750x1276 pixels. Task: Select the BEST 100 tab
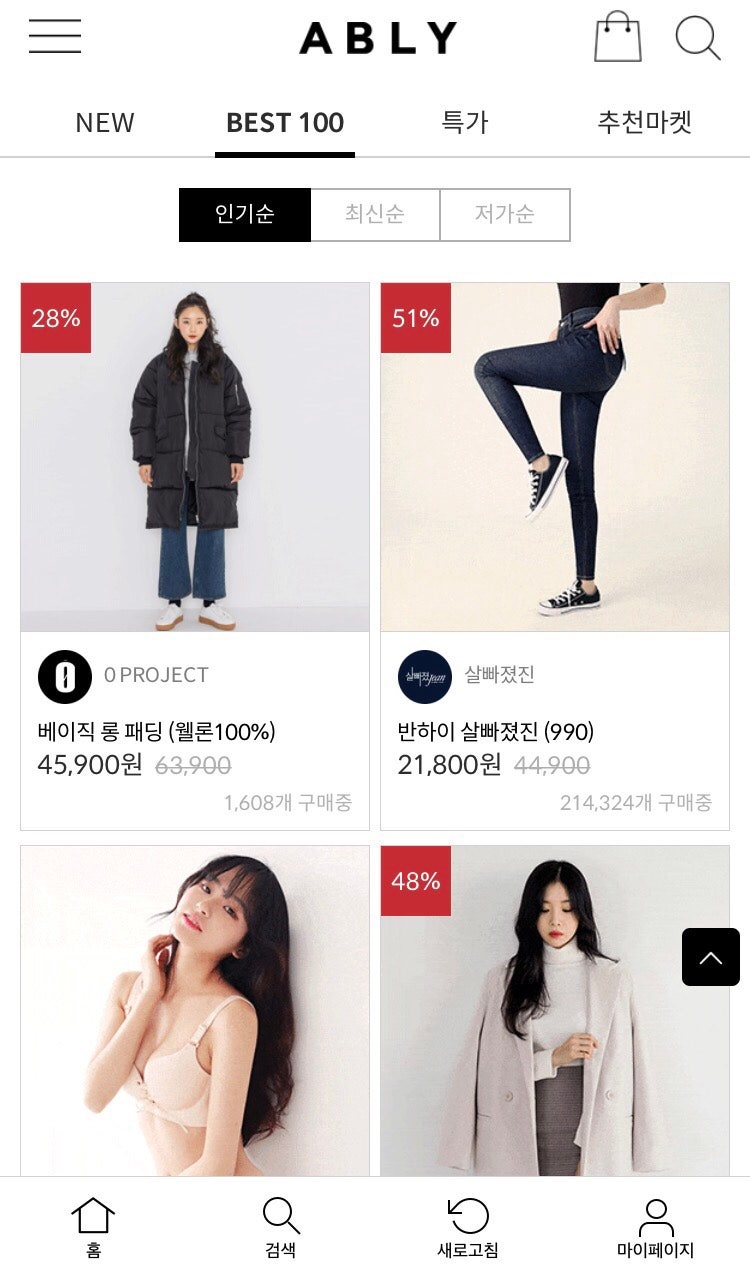click(x=285, y=123)
